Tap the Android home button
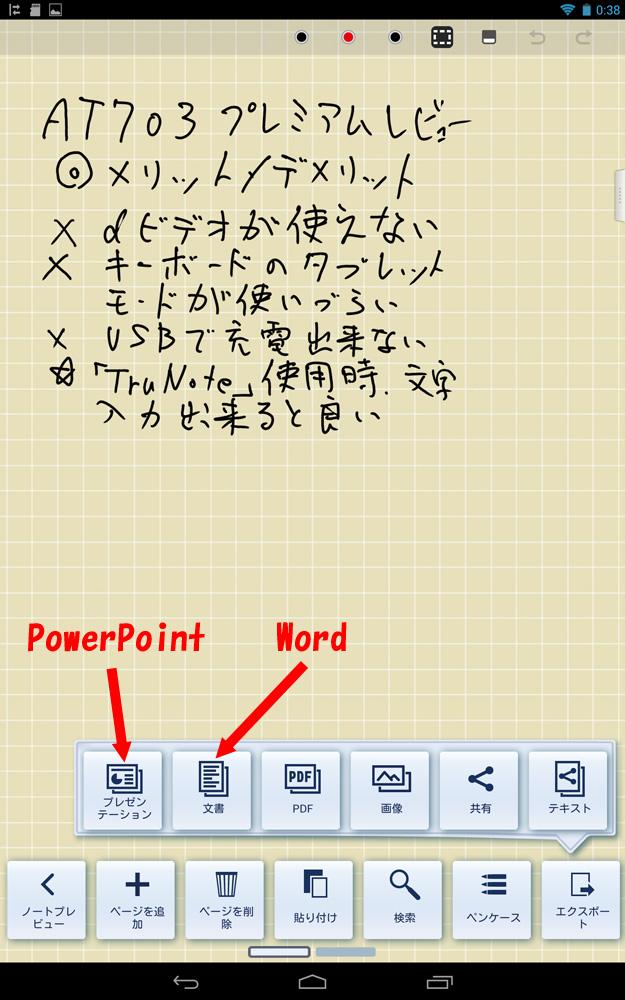The image size is (625, 1000). click(x=312, y=981)
